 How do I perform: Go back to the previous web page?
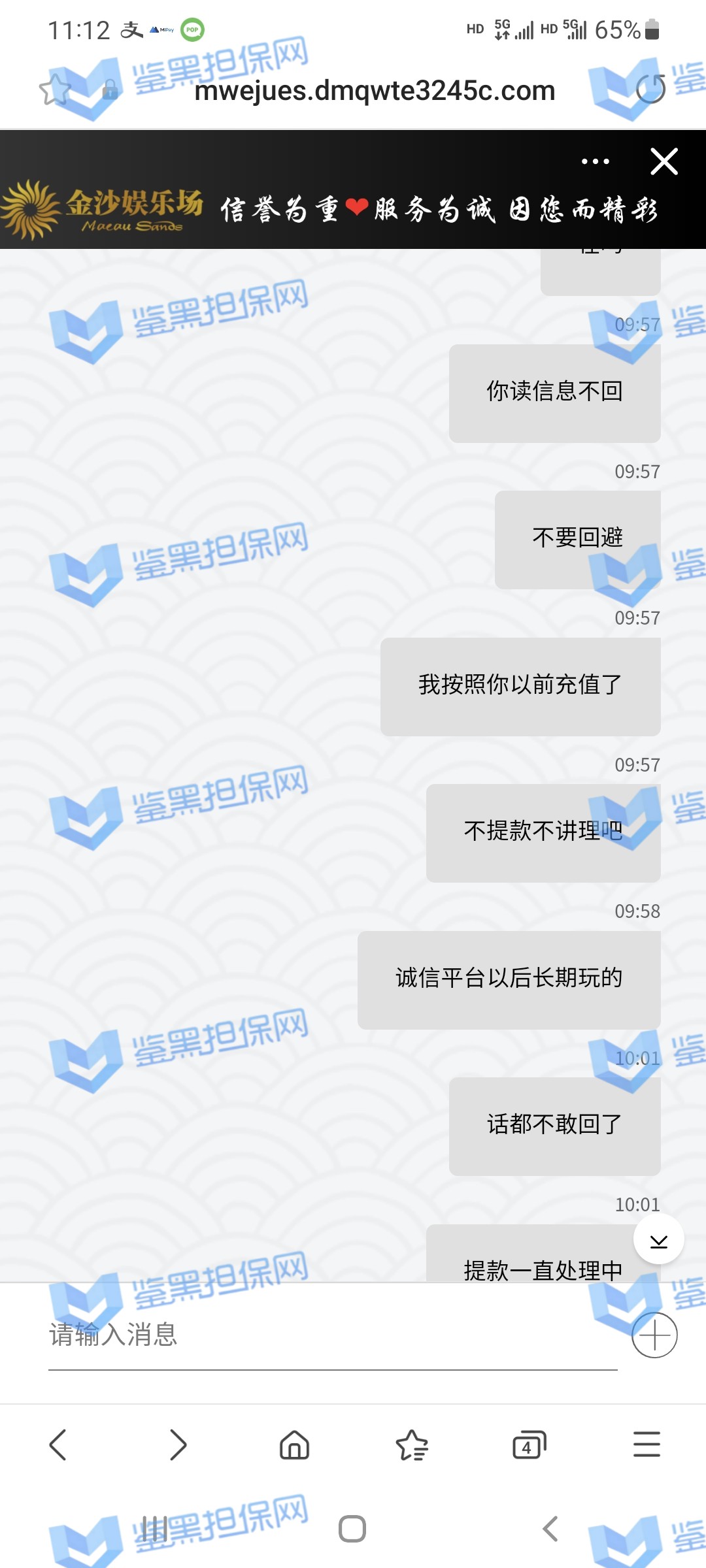coord(58,1445)
